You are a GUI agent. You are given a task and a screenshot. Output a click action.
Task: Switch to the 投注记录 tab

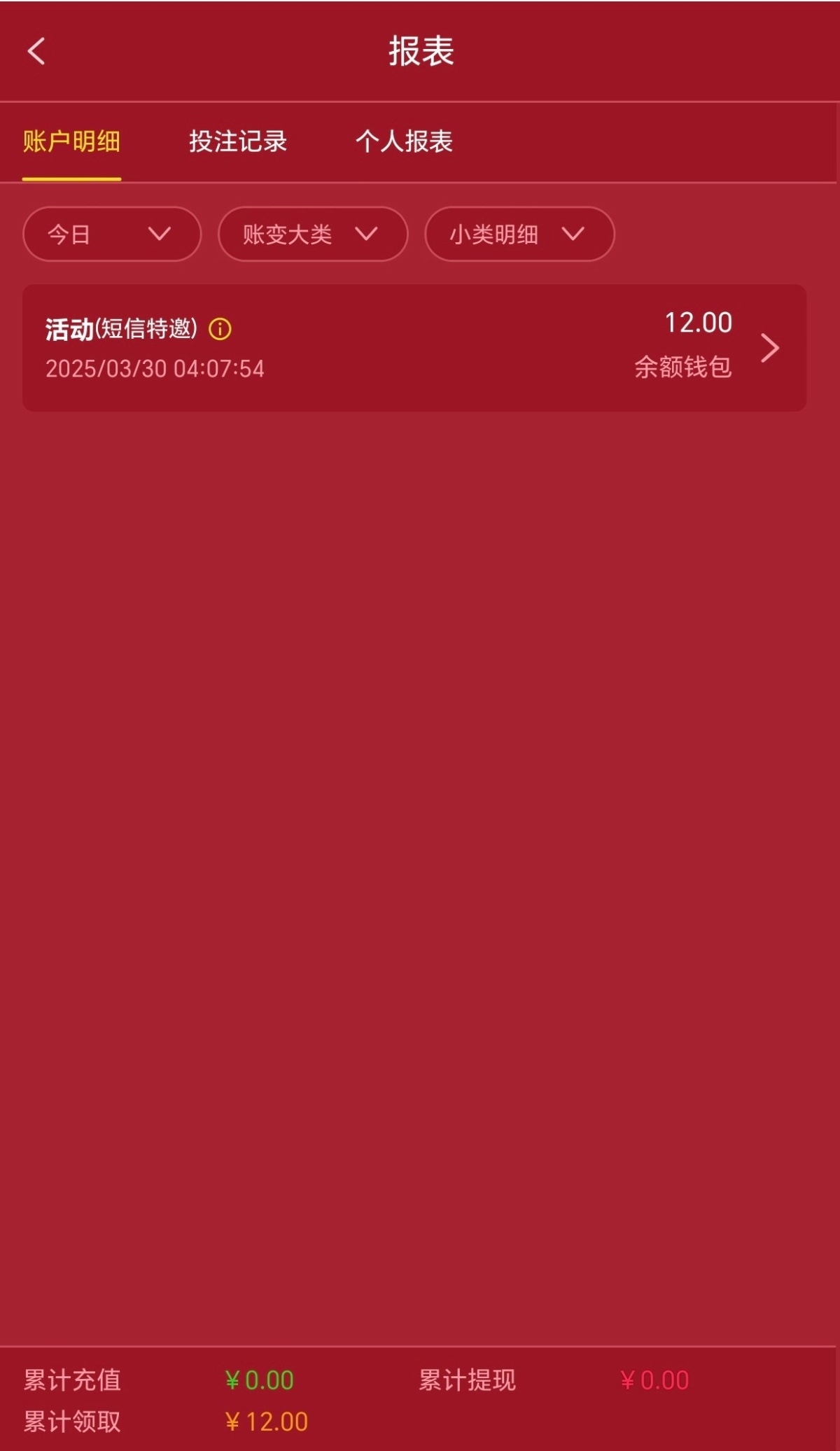pos(238,141)
